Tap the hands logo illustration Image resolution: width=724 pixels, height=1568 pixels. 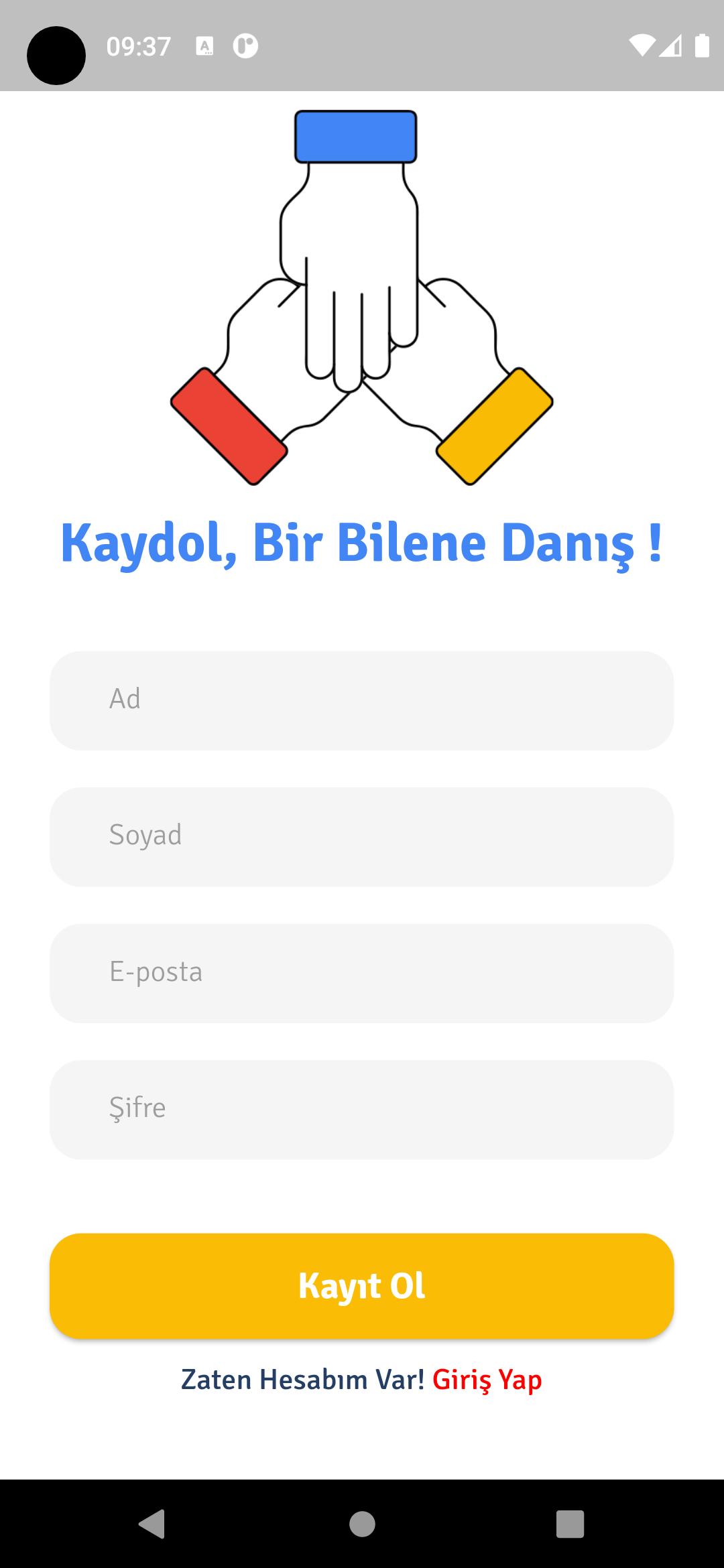(x=362, y=295)
